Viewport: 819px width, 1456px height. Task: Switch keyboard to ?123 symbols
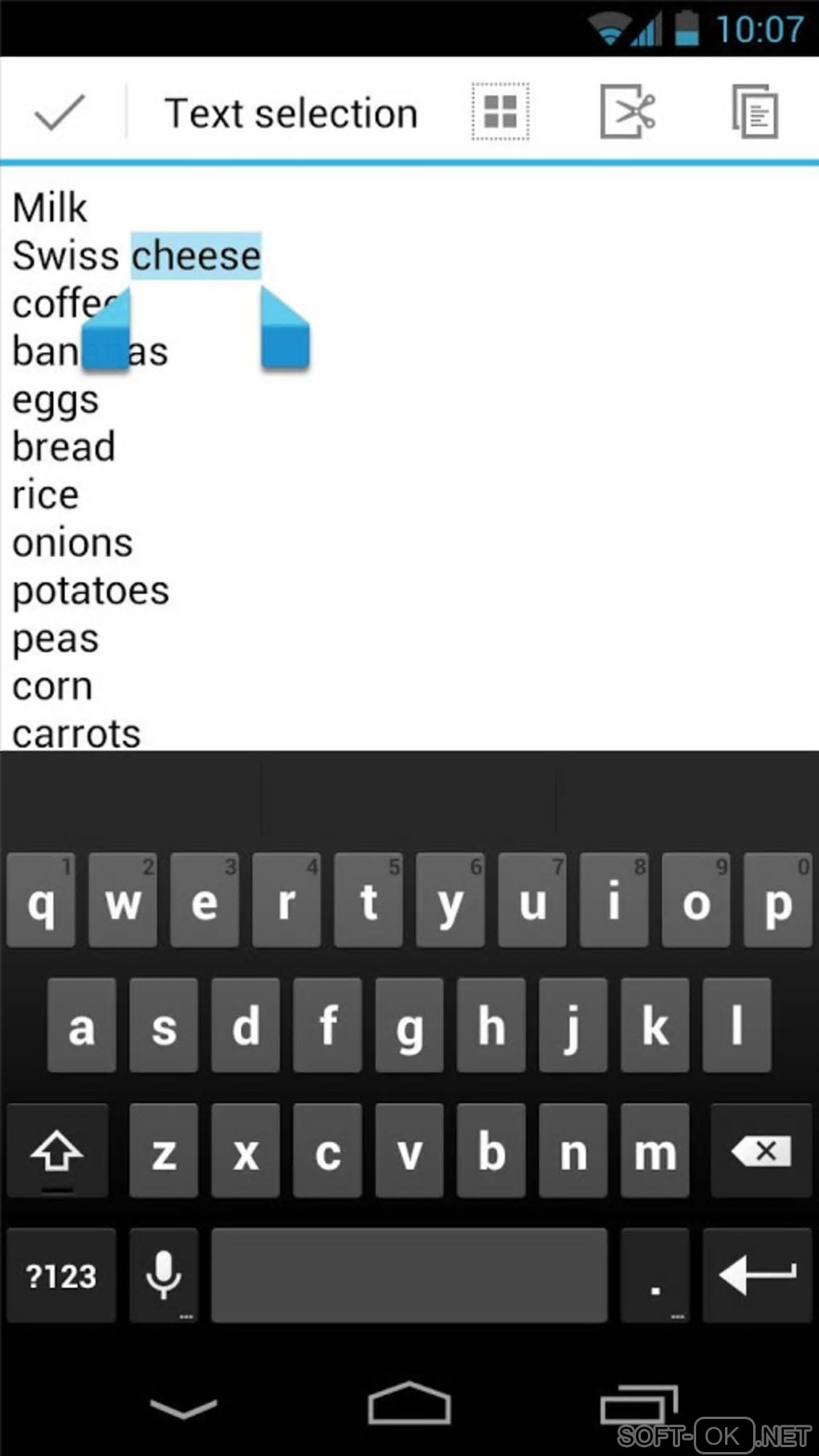[61, 1275]
